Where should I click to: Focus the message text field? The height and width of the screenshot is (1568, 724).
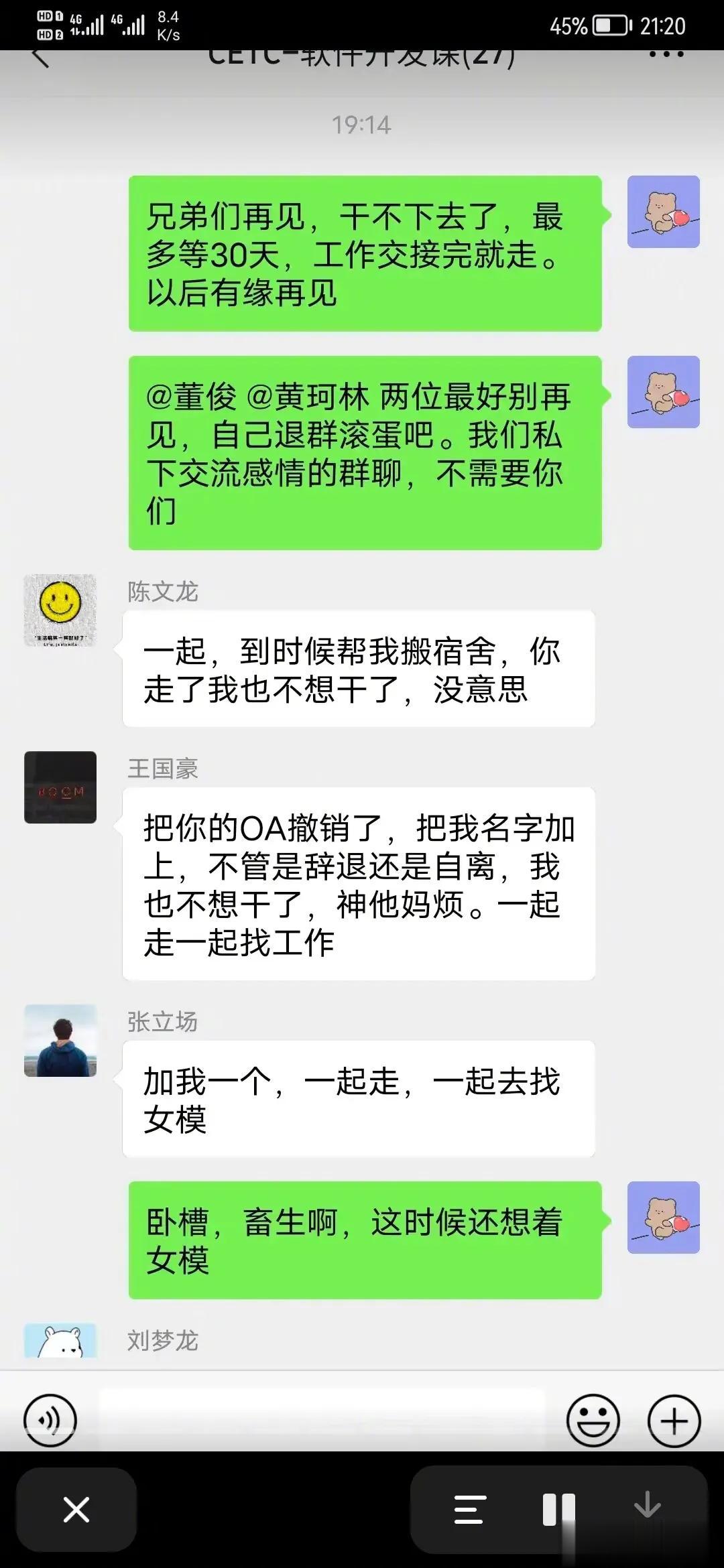[x=322, y=1420]
